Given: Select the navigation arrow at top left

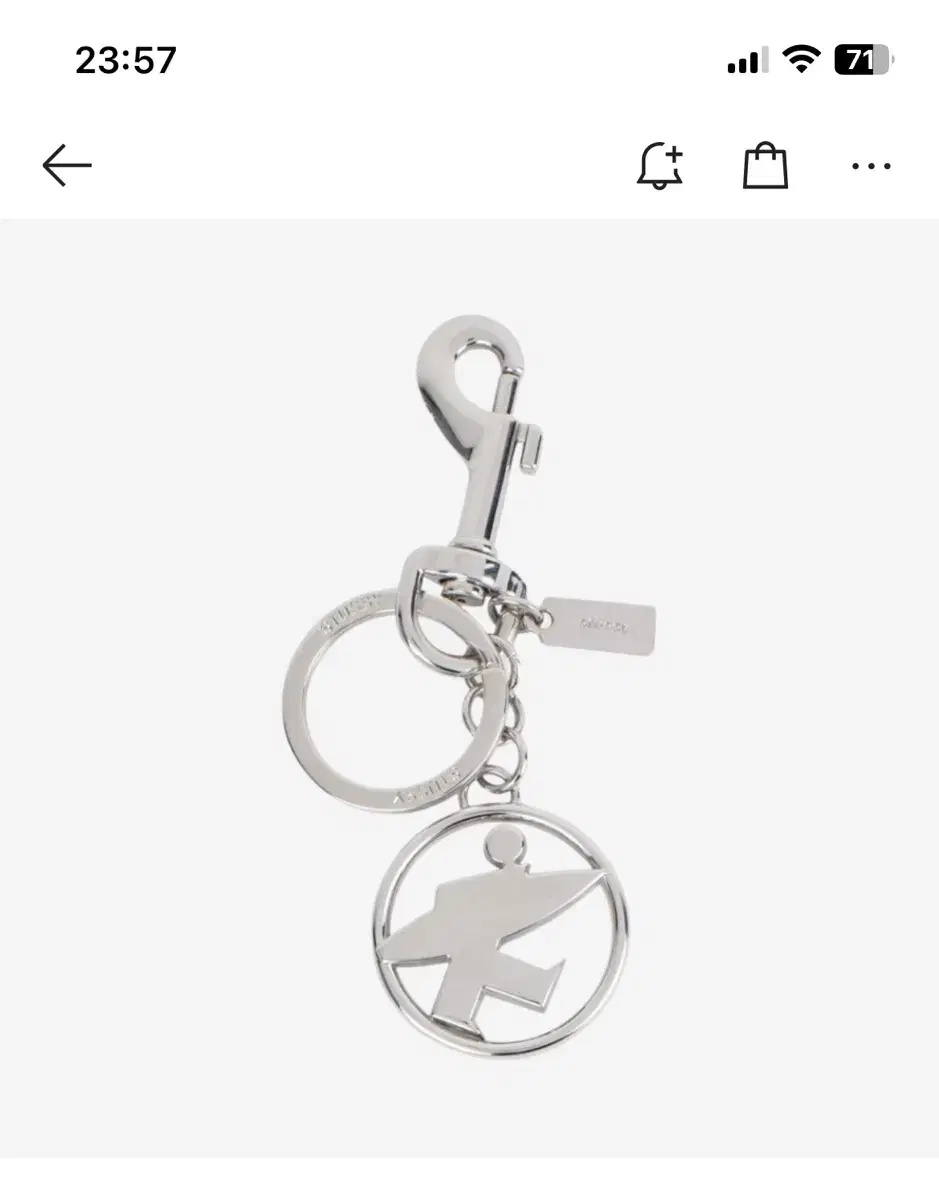Looking at the screenshot, I should click(x=66, y=164).
